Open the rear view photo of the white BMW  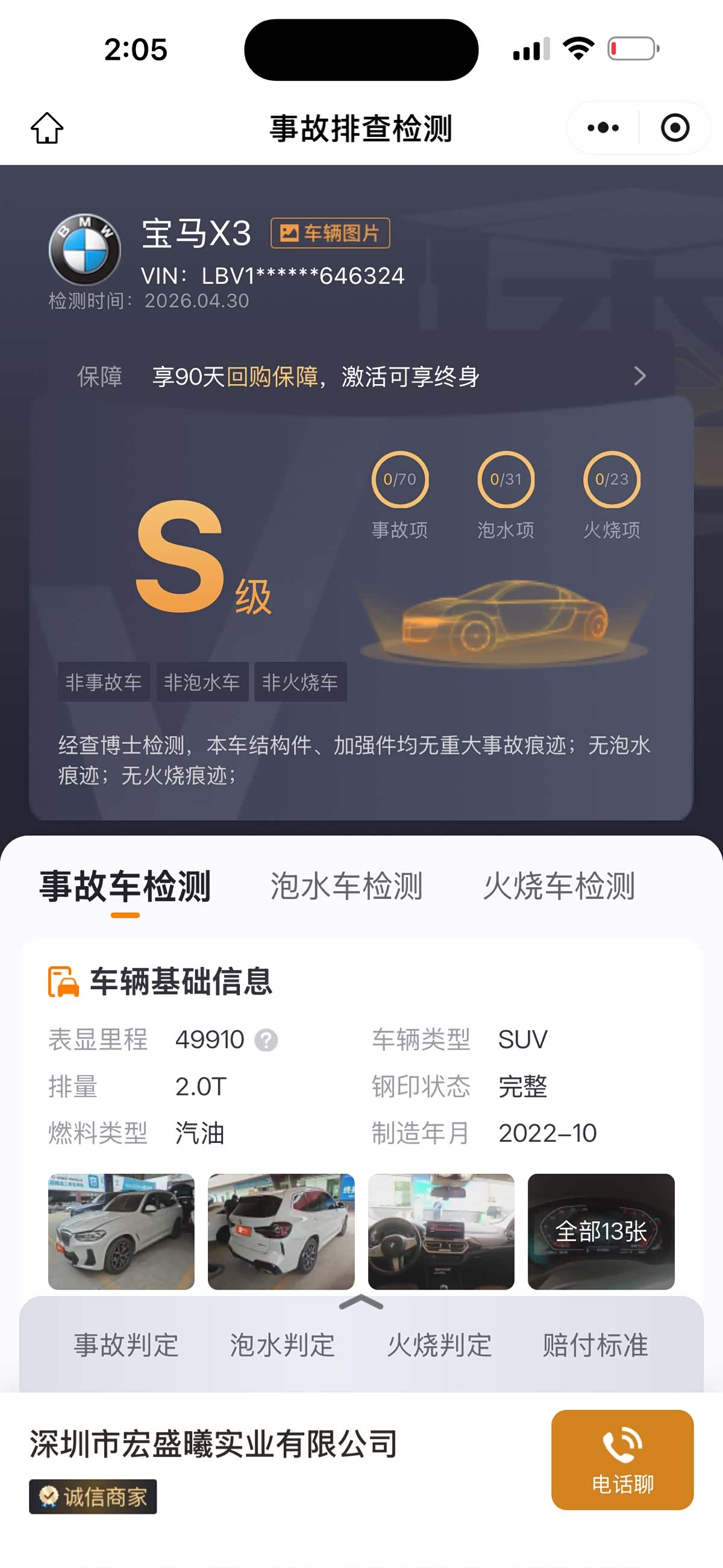coord(281,1232)
